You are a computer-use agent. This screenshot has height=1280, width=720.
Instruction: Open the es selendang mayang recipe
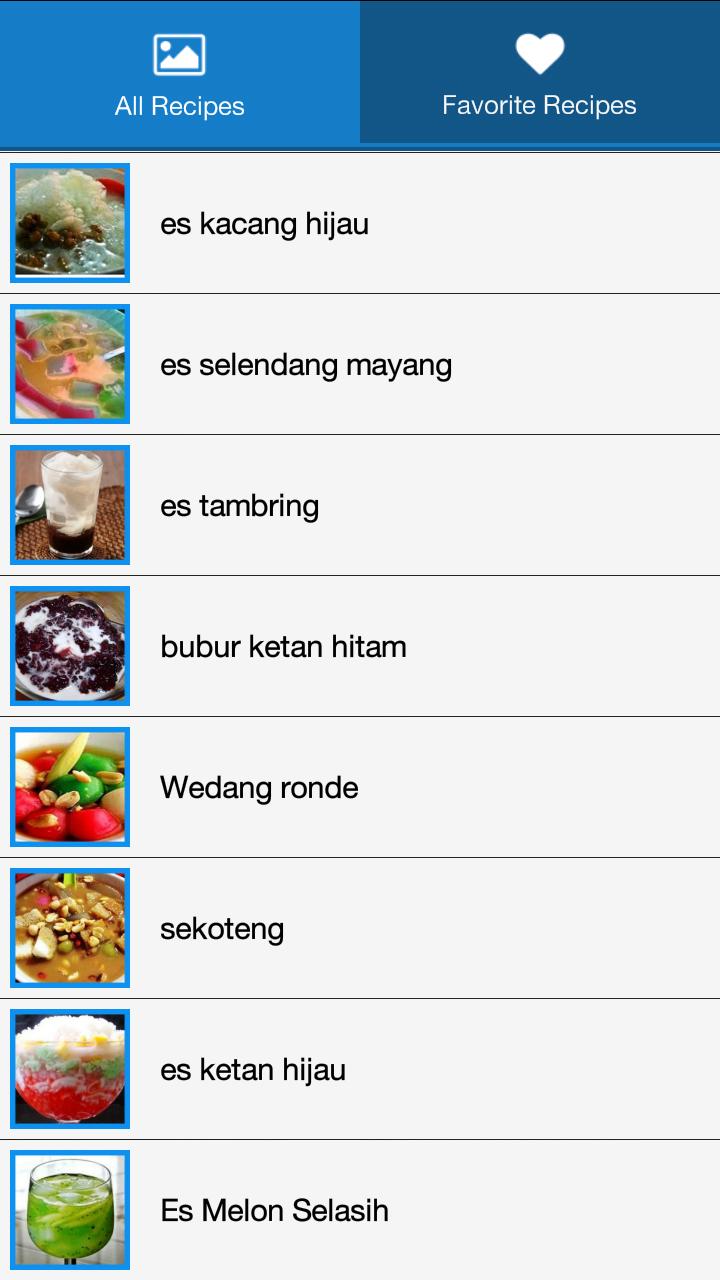305,365
